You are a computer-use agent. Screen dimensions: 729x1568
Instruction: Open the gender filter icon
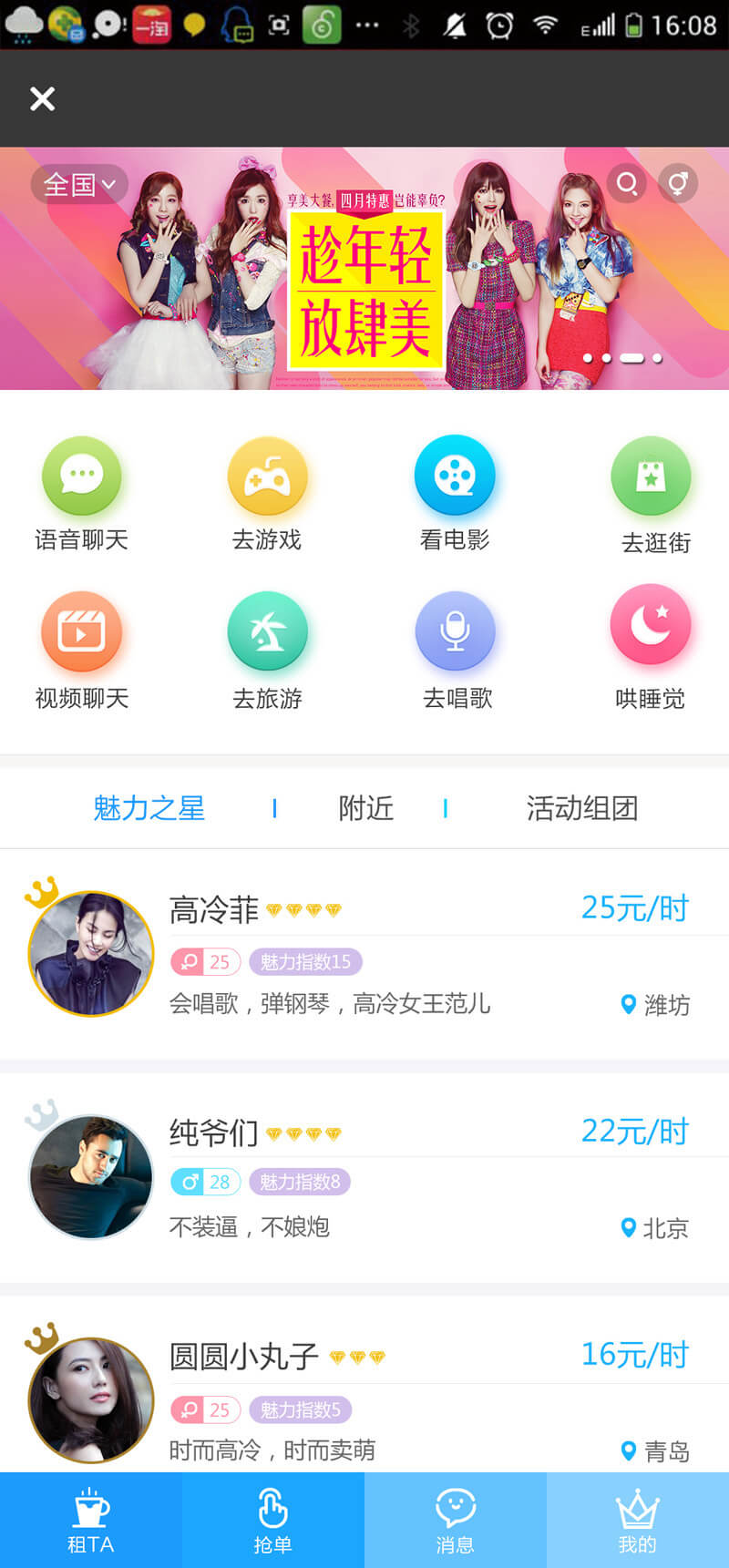[x=678, y=184]
